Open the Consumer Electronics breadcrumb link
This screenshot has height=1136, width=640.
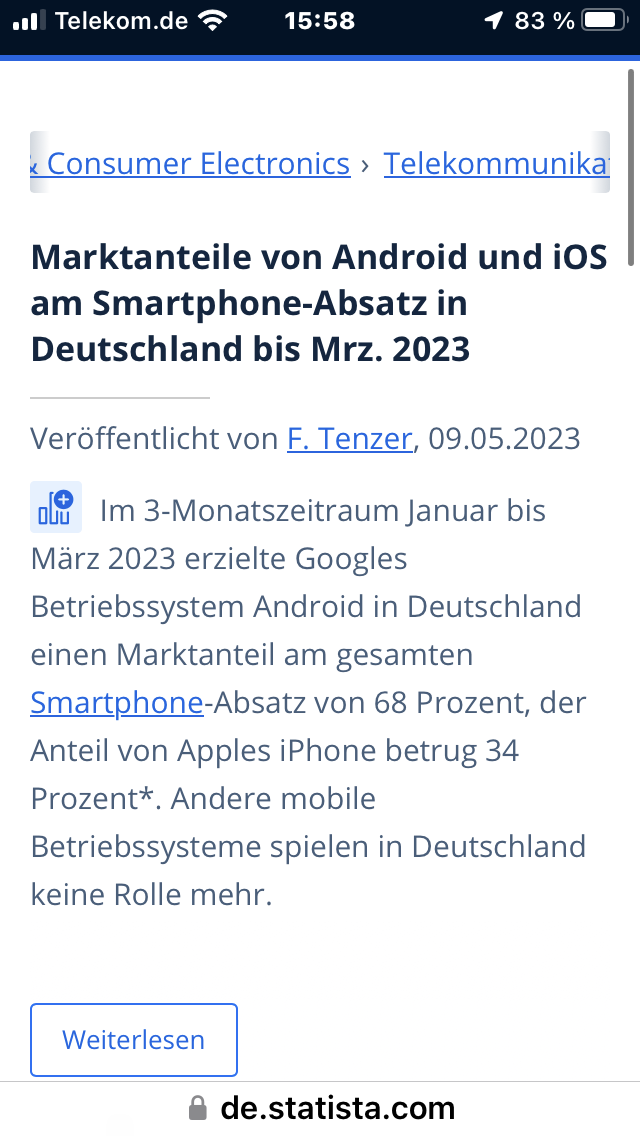pyautogui.click(x=198, y=163)
